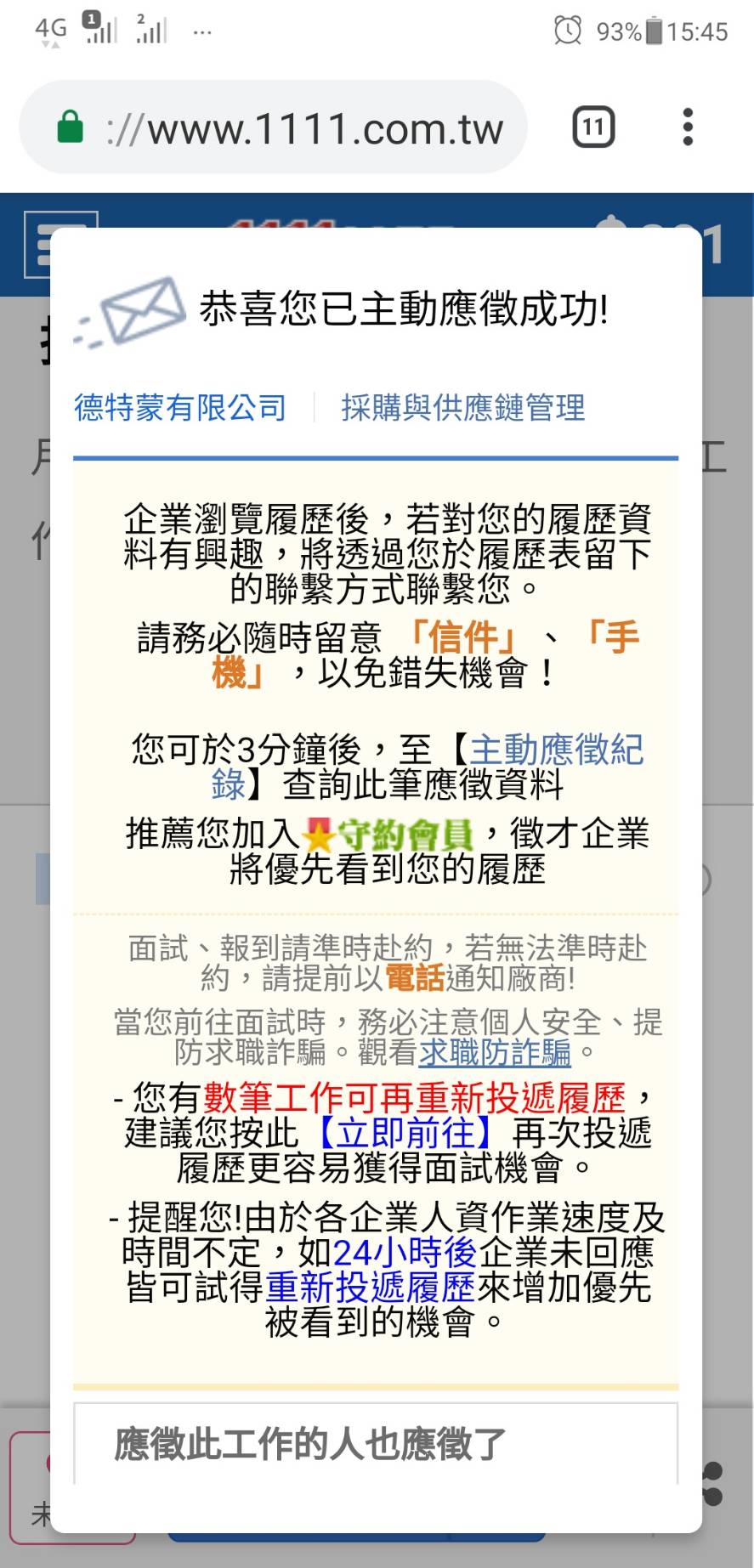The width and height of the screenshot is (754, 1568).
Task: Open the Chrome overflow menu
Action: (688, 127)
